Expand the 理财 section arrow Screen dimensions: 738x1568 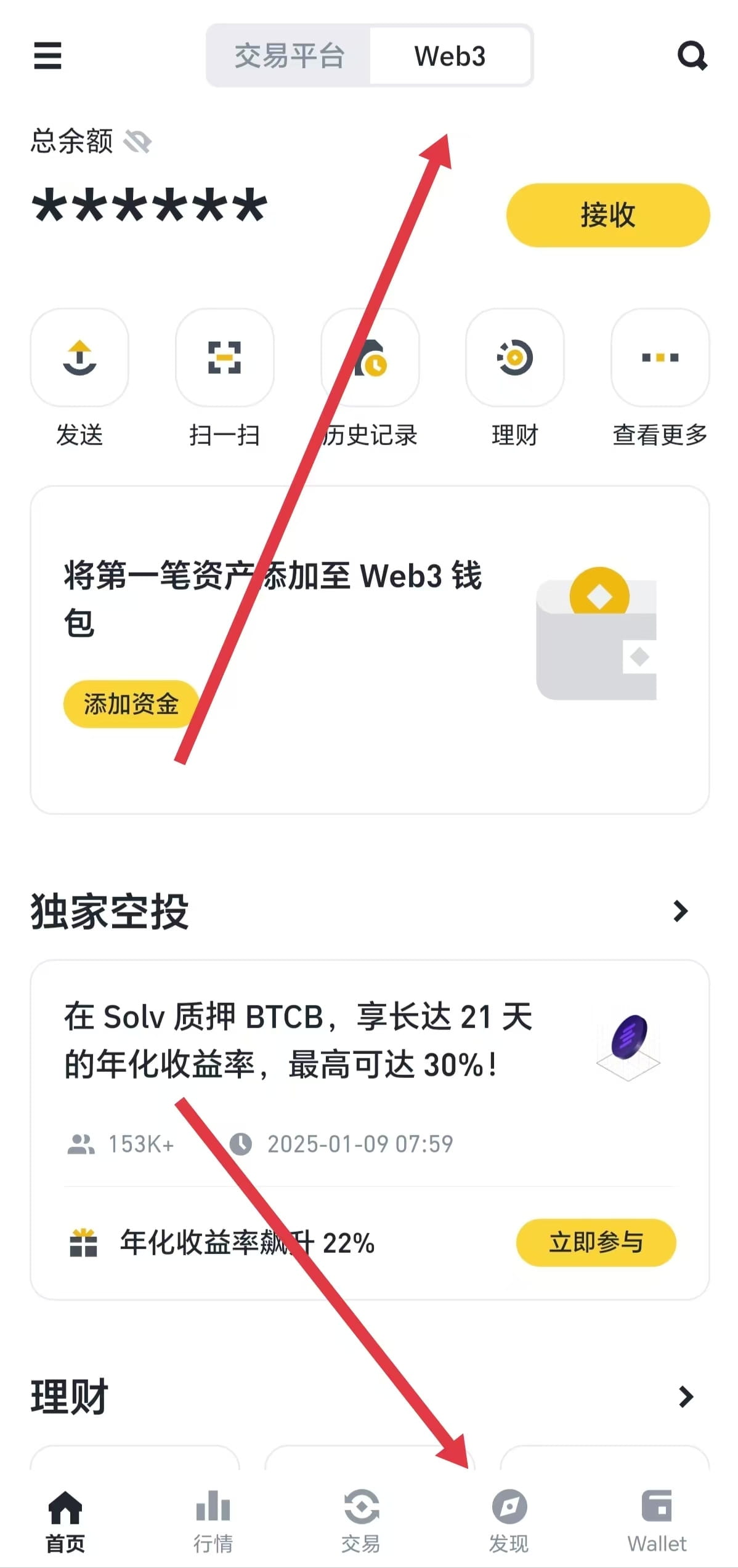pyautogui.click(x=686, y=1397)
